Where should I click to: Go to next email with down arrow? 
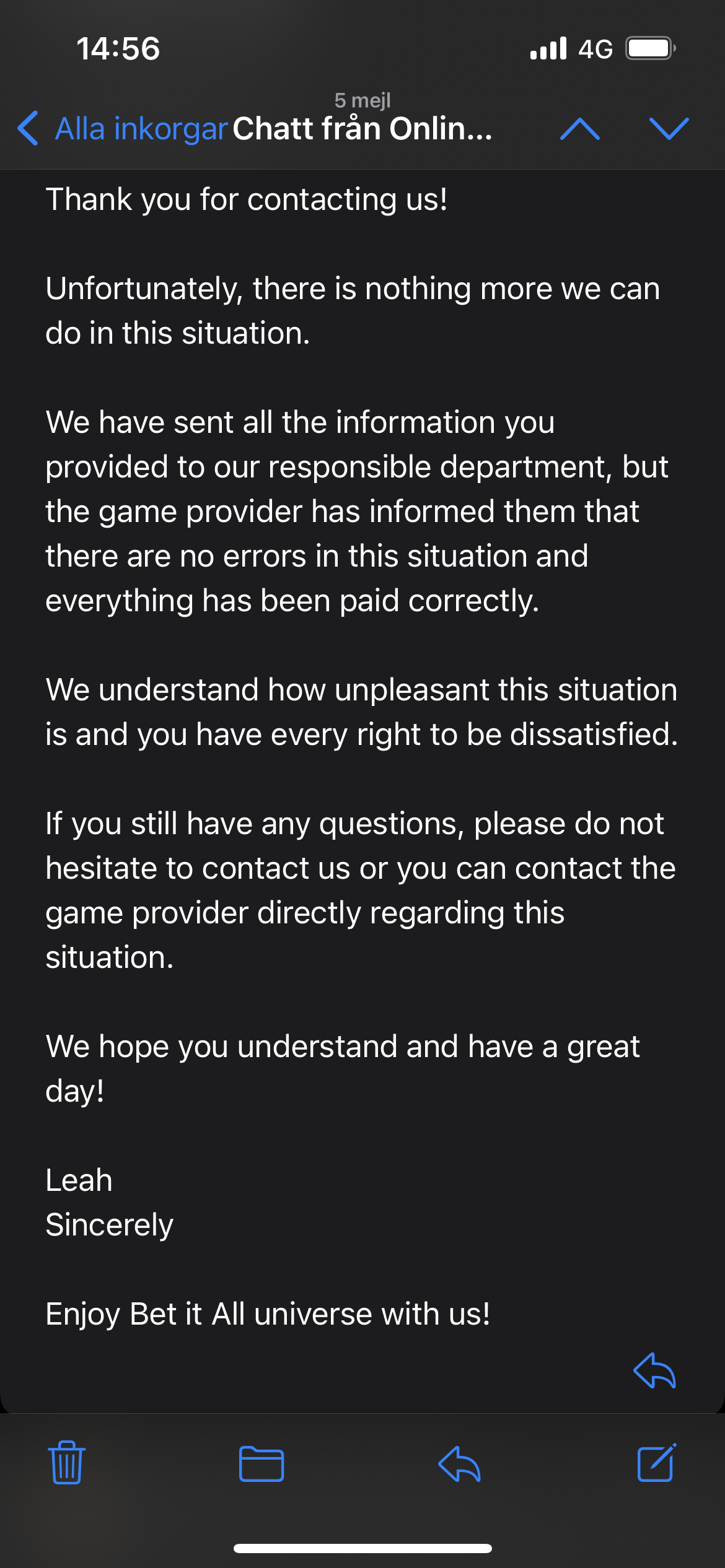point(669,129)
